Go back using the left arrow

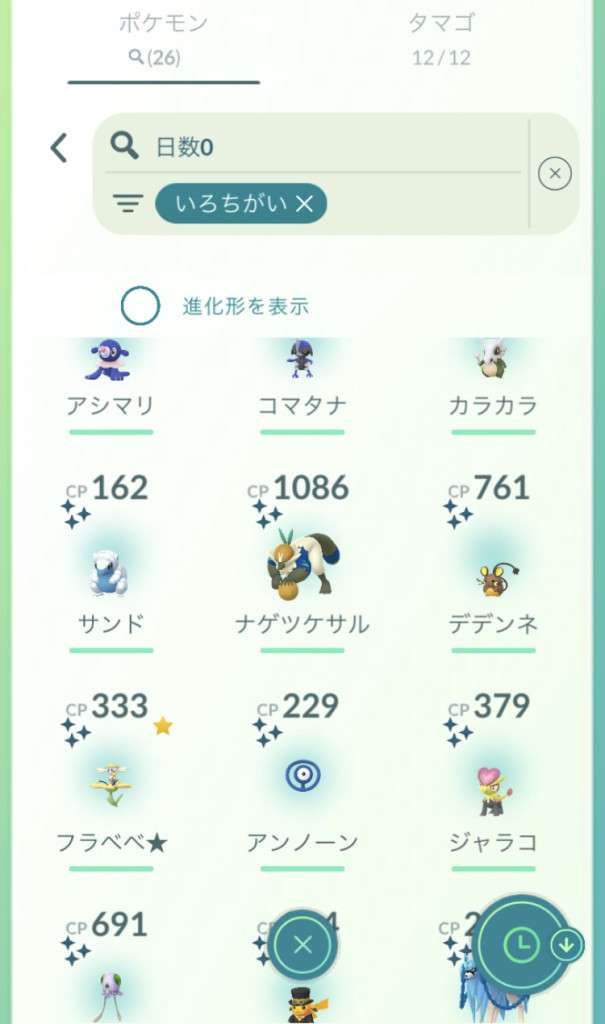coord(59,148)
